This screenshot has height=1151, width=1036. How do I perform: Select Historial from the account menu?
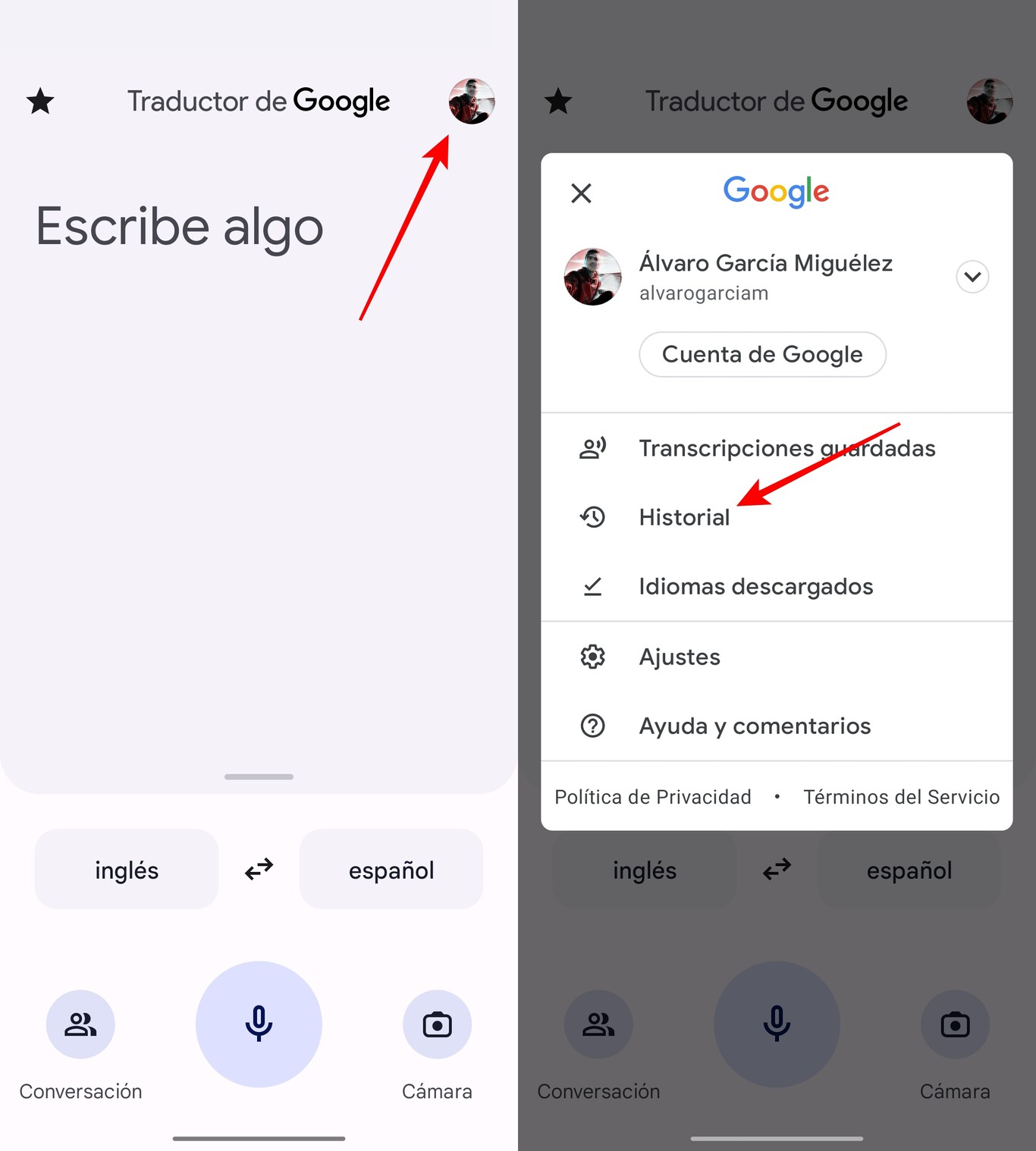(x=683, y=517)
